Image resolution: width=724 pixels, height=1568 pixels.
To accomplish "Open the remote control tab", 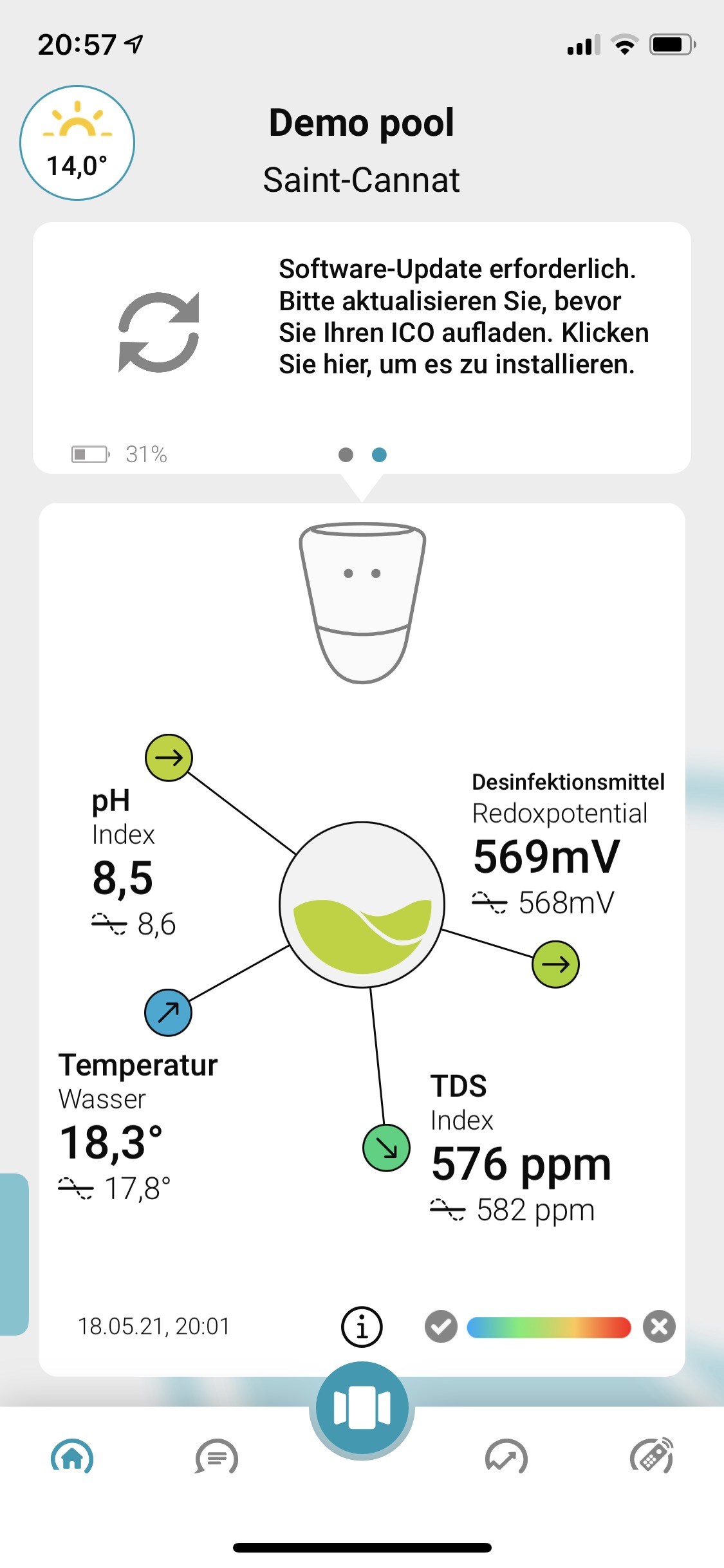I will (x=651, y=1457).
